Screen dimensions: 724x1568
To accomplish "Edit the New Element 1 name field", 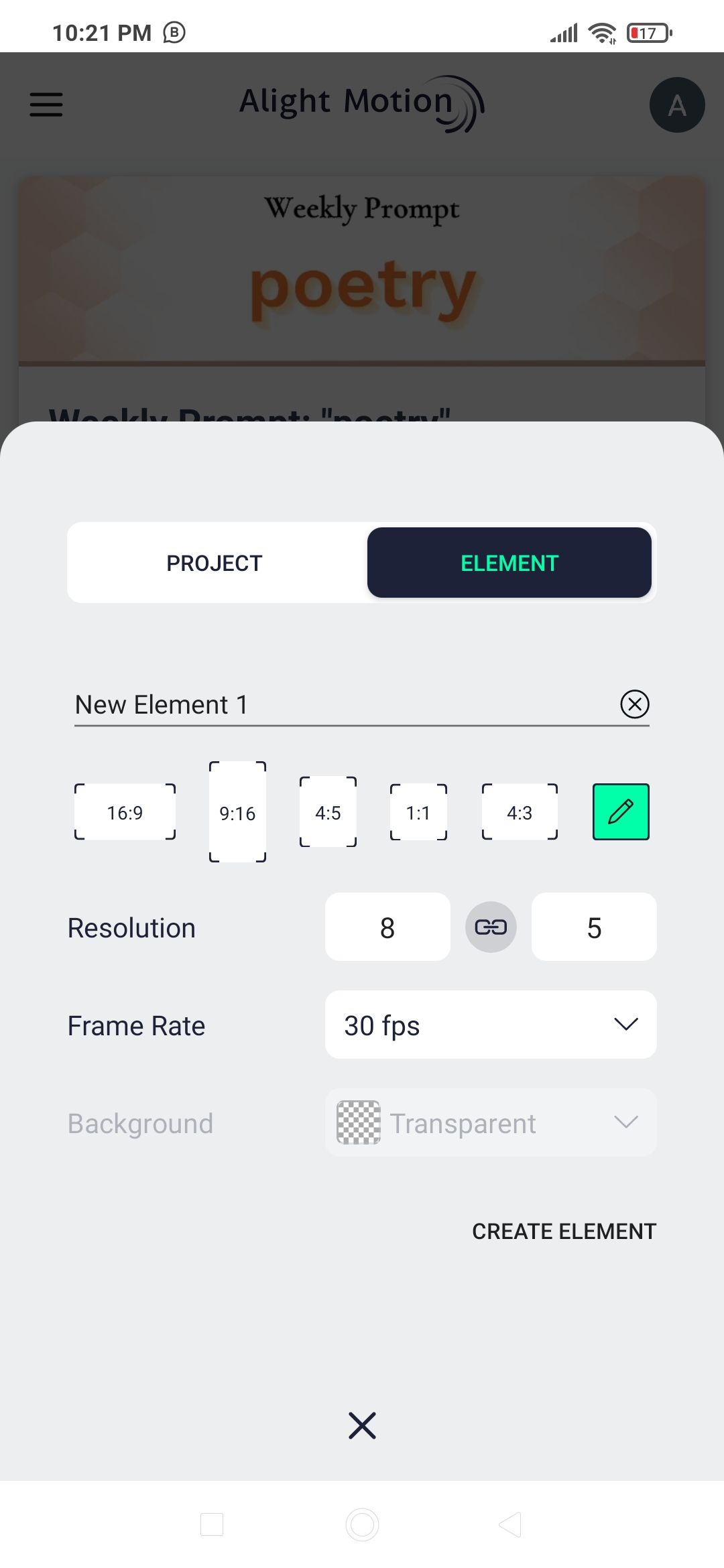I will point(335,705).
